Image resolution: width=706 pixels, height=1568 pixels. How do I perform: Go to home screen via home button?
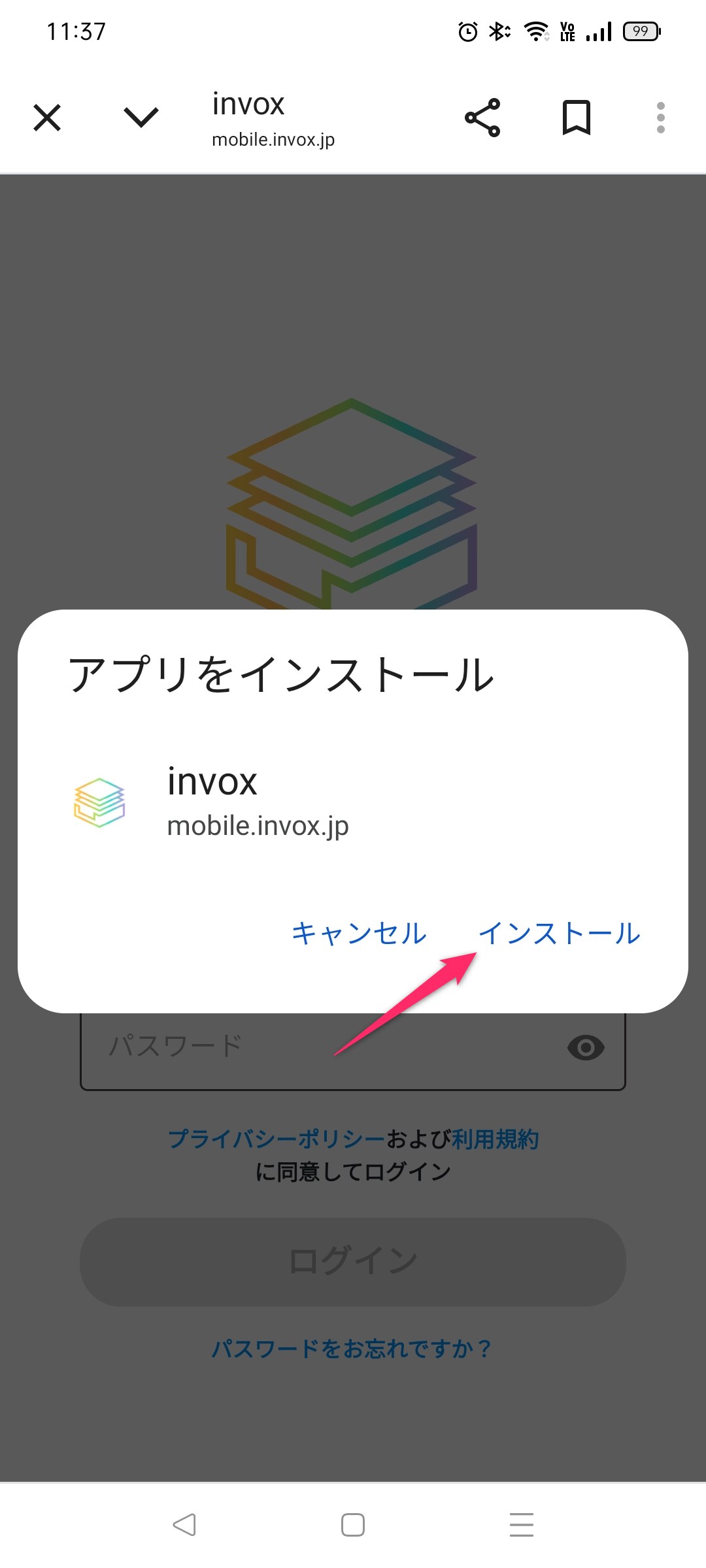coord(353,1525)
